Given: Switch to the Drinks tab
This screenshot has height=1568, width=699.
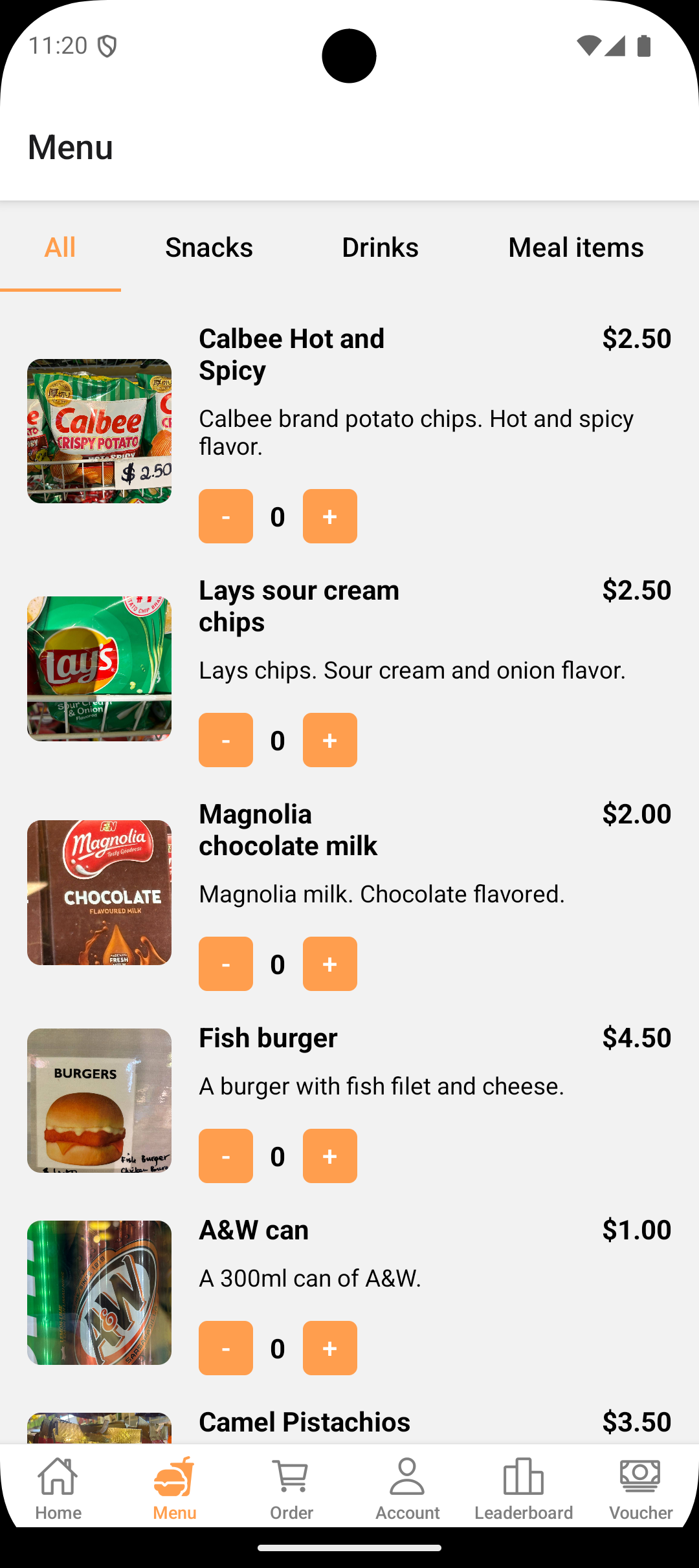Looking at the screenshot, I should [x=380, y=248].
